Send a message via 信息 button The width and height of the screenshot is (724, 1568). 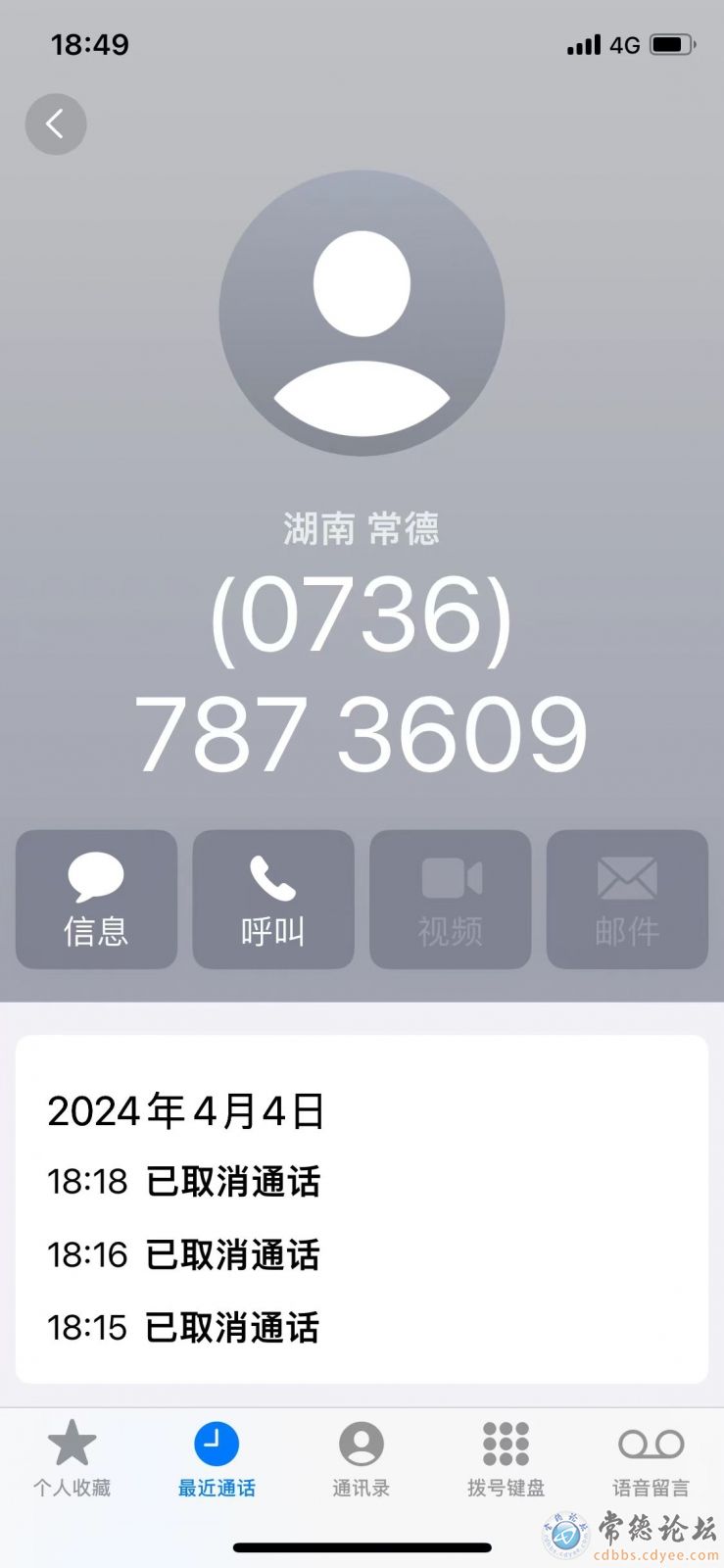coord(96,899)
